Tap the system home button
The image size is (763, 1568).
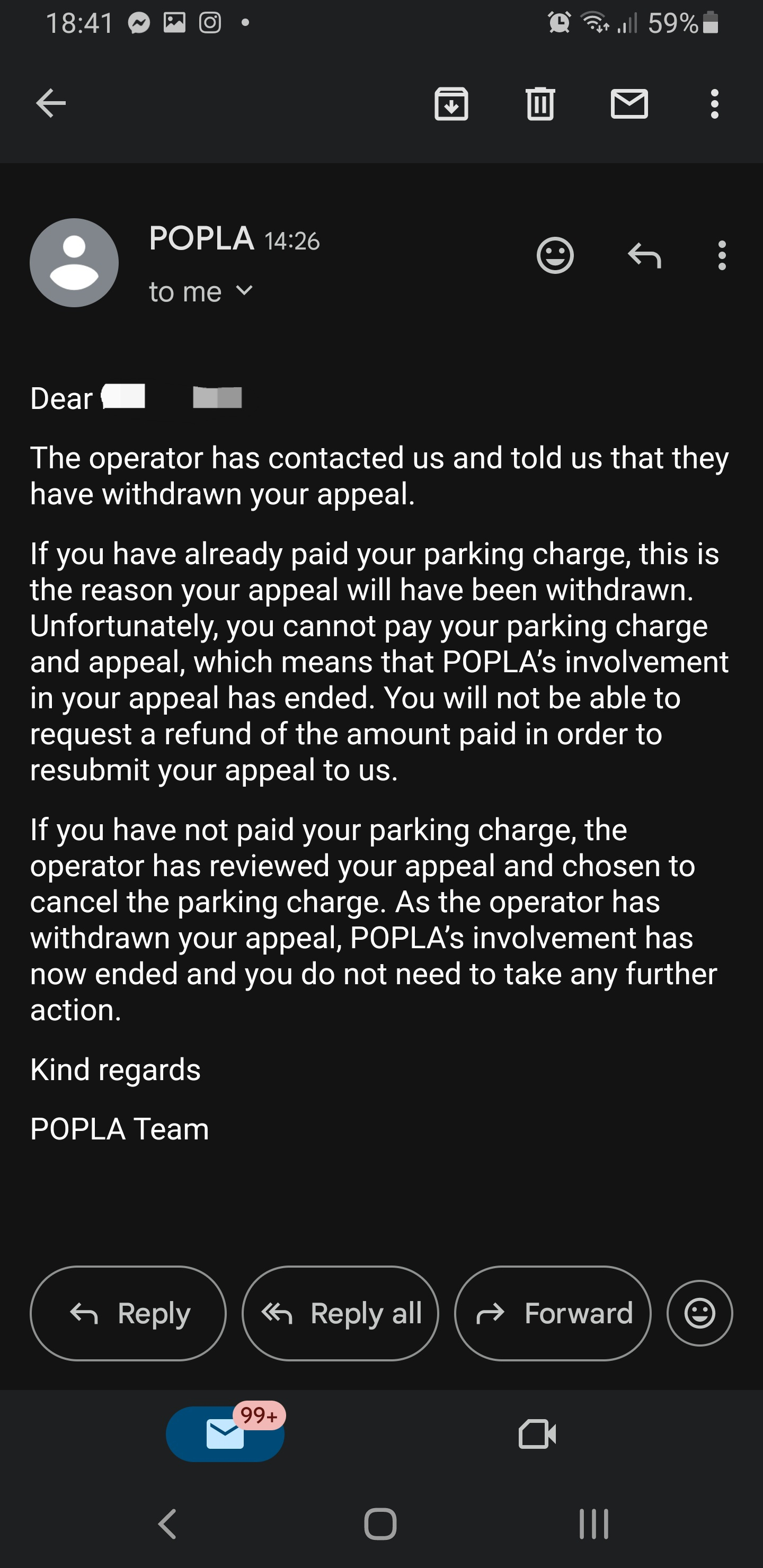tap(380, 1524)
